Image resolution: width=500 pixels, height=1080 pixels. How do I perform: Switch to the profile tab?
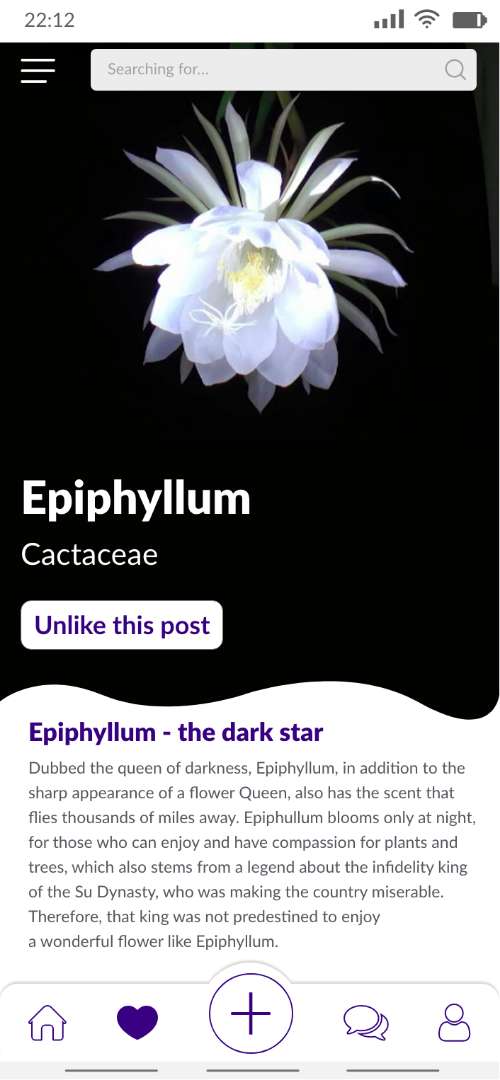click(455, 1022)
